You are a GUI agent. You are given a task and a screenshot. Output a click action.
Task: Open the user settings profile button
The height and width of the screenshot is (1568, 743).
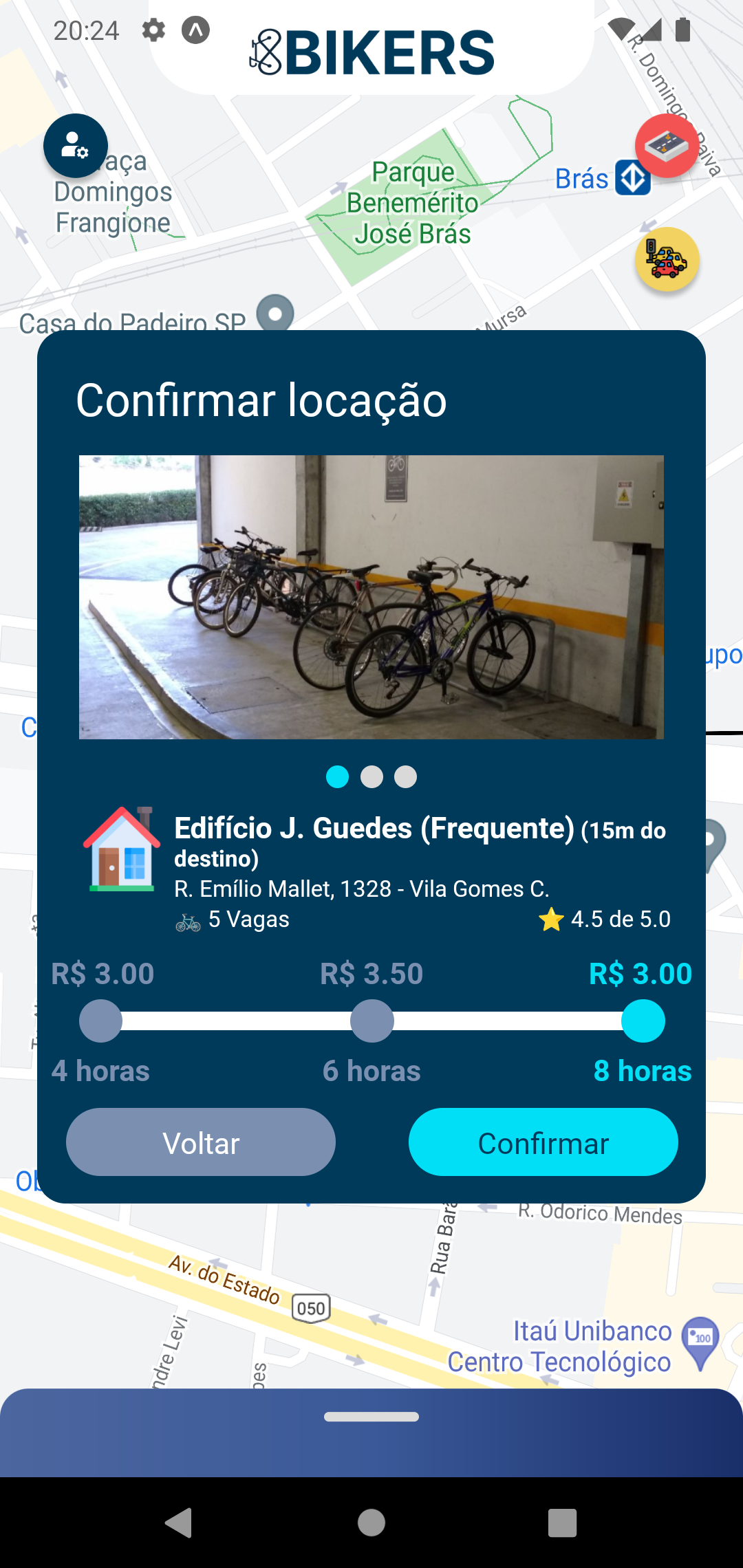click(75, 146)
